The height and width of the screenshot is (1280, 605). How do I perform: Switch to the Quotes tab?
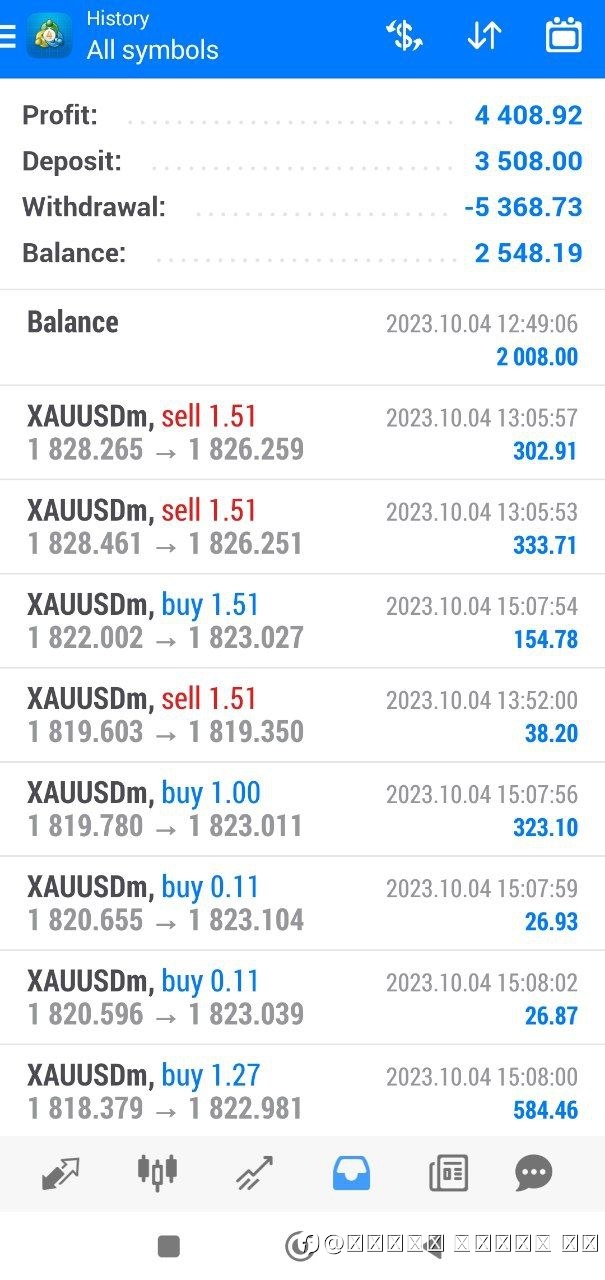point(60,1173)
